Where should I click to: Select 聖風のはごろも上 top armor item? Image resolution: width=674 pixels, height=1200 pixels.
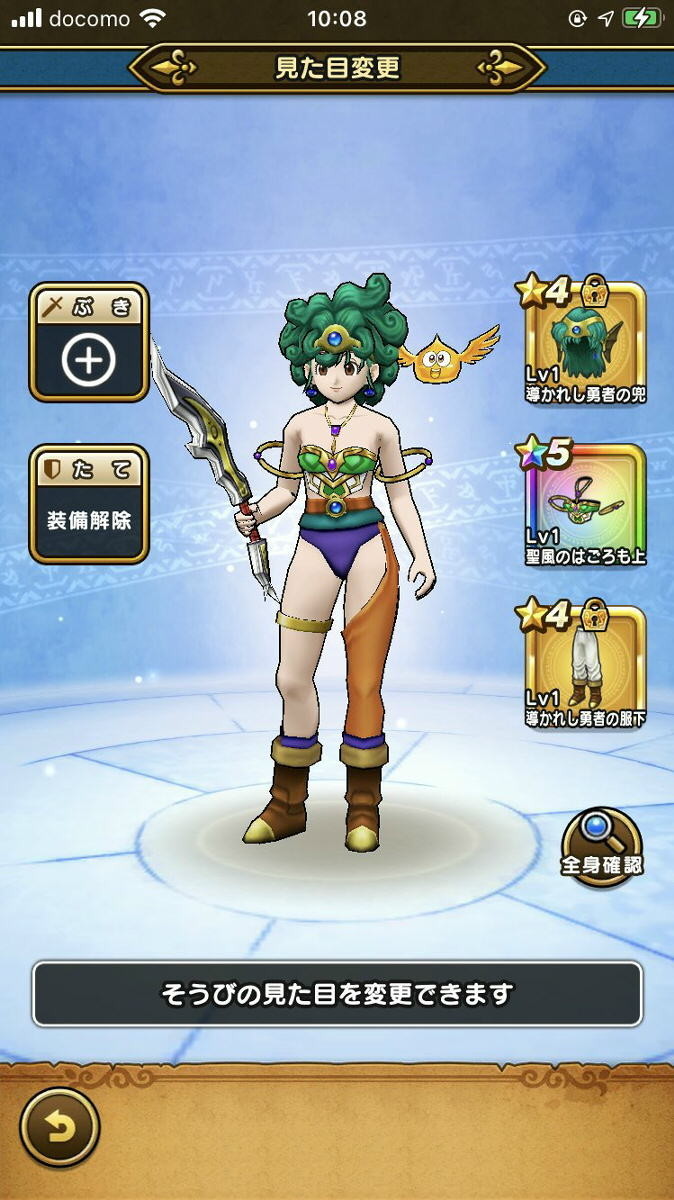585,504
